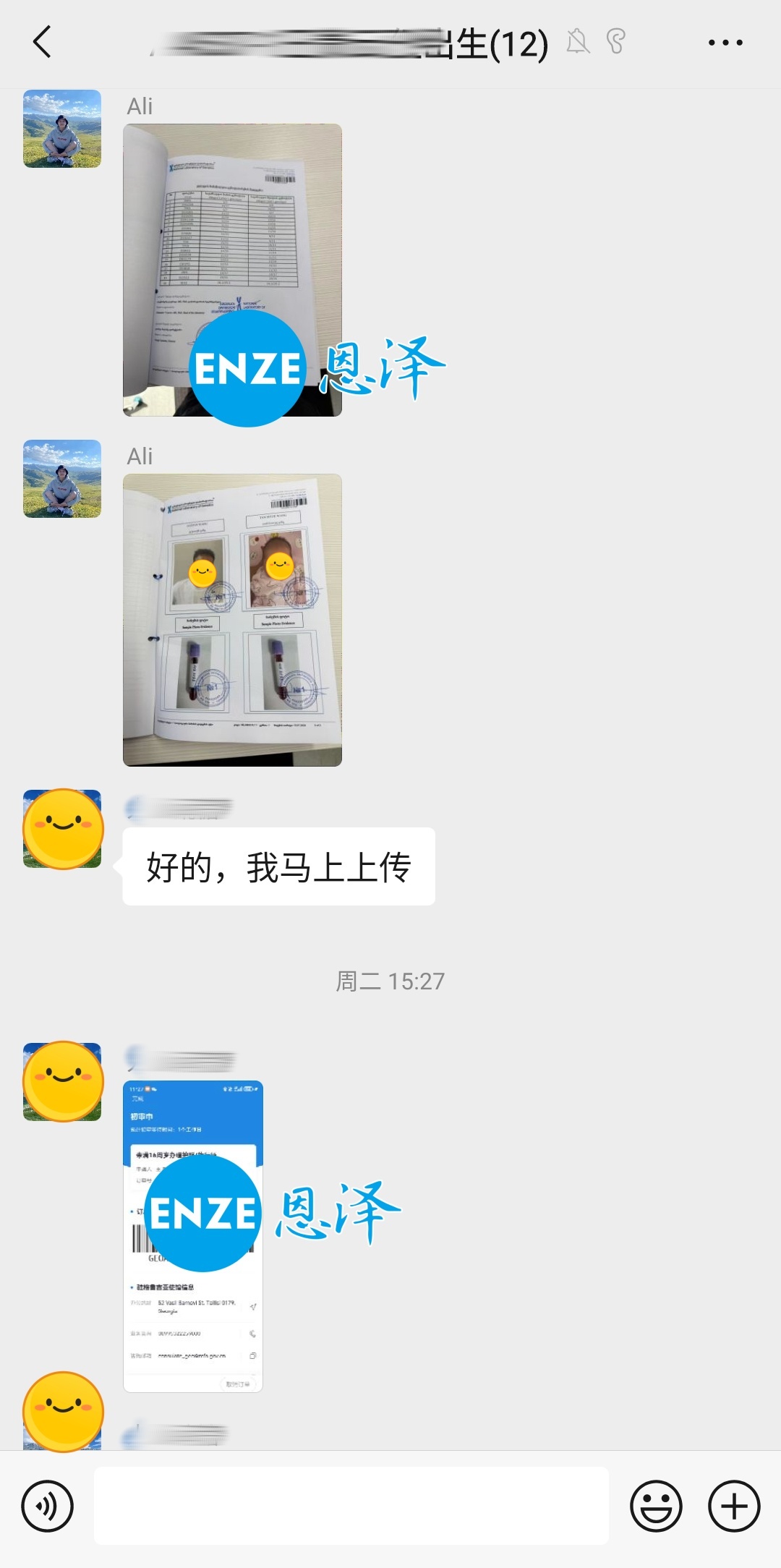Tap the blue dot beside 驻格鲁吉亚使馆信息

(x=132, y=1287)
